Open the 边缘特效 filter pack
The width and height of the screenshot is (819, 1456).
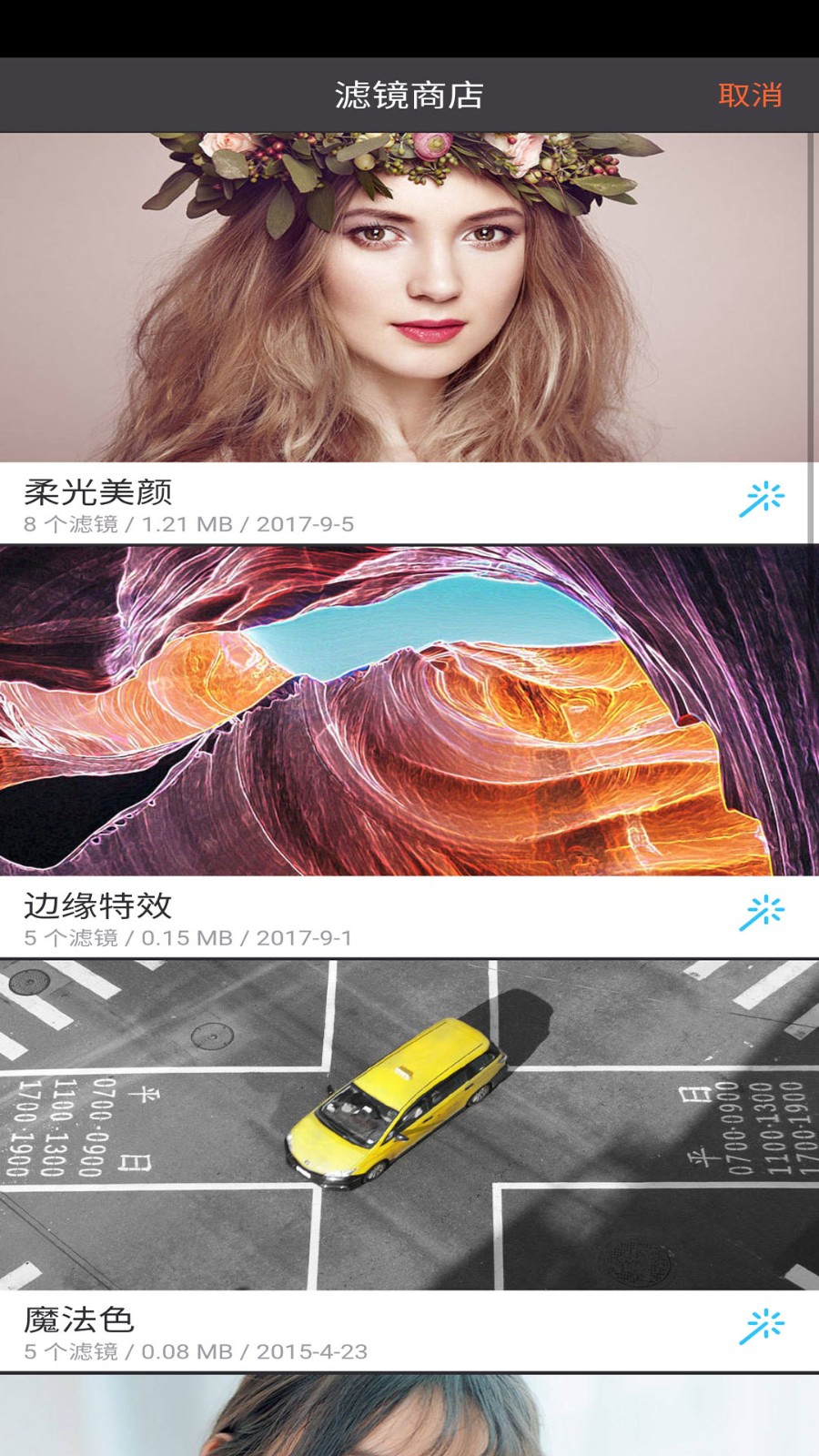coord(100,904)
